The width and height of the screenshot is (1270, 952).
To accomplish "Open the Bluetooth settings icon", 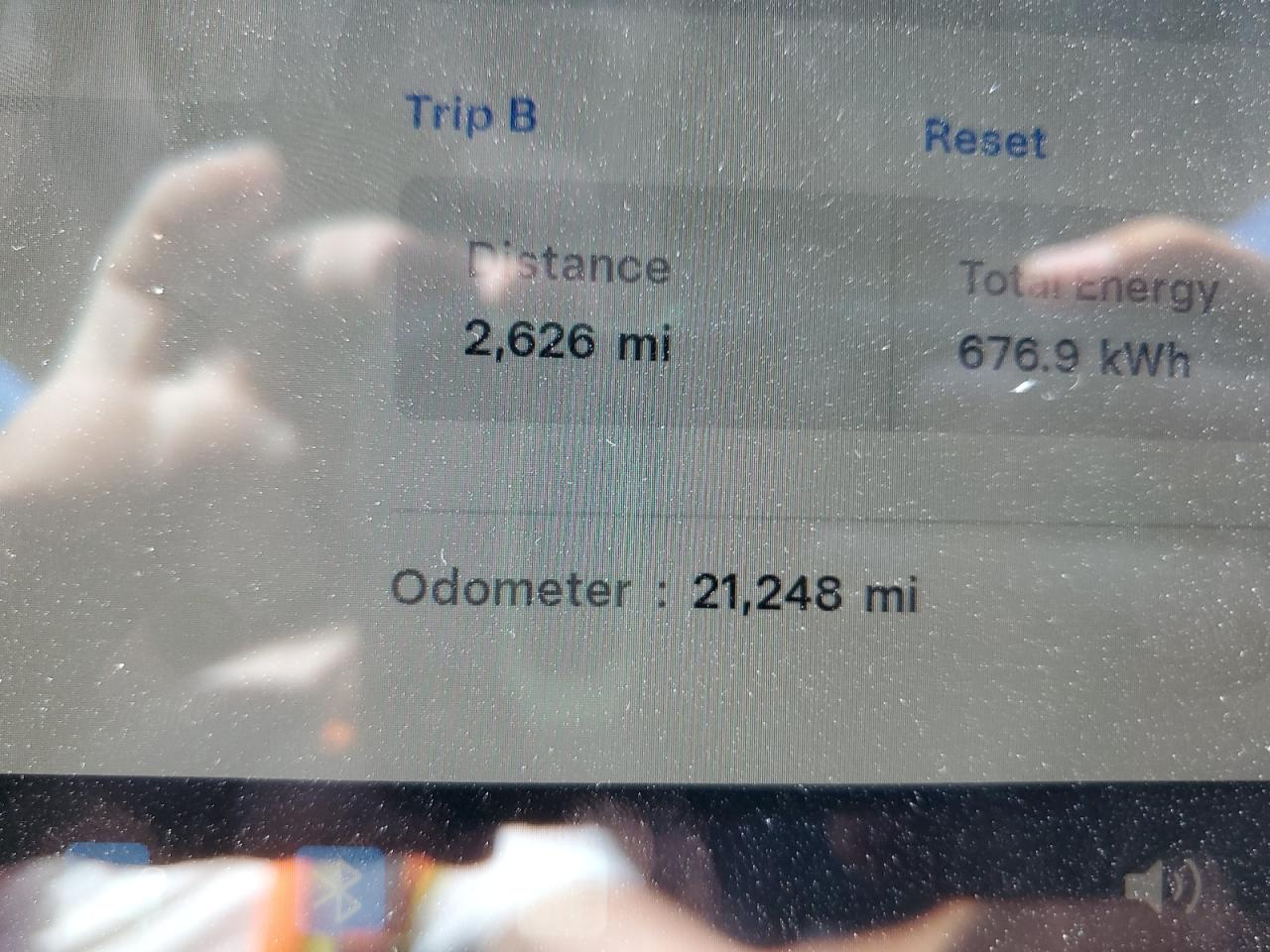I will point(340,890).
